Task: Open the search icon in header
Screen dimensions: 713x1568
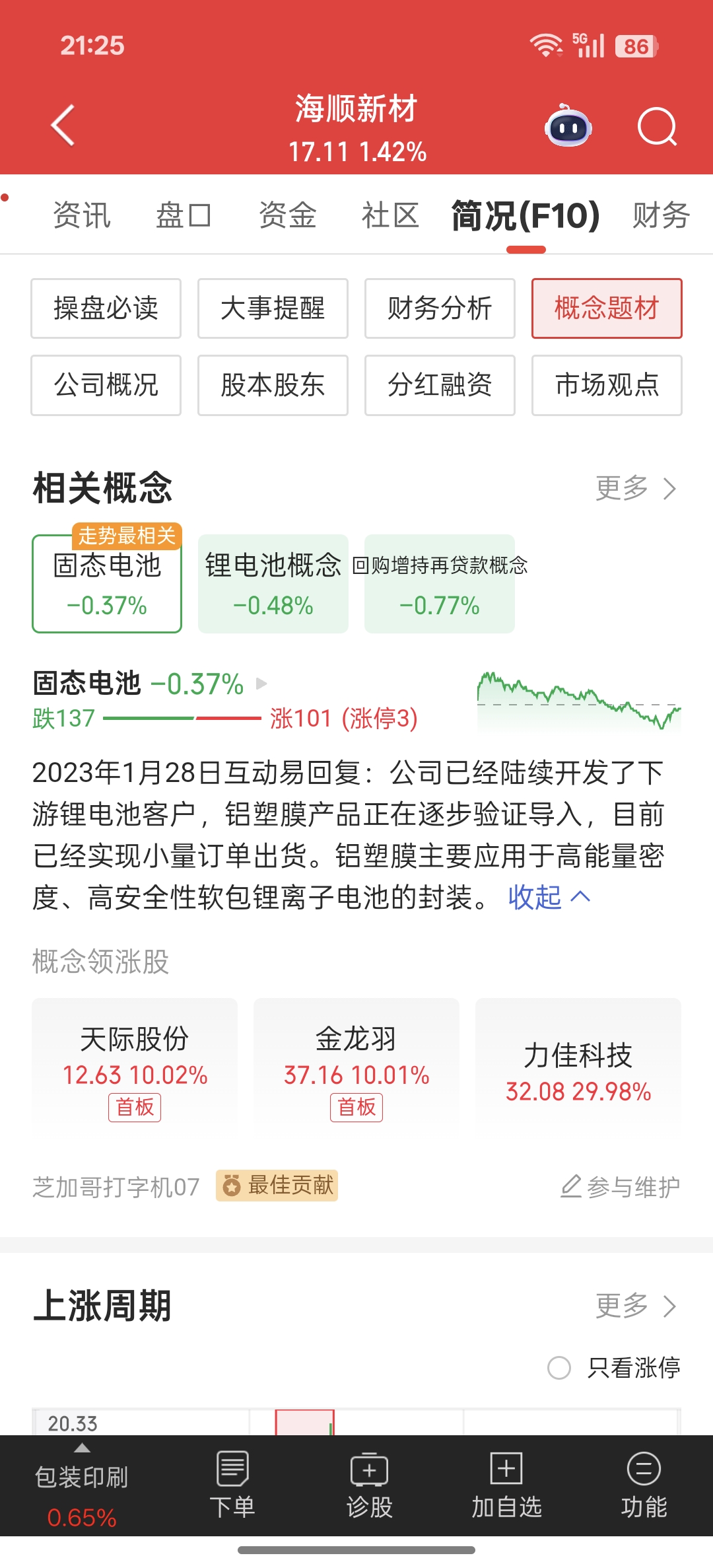Action: coord(658,126)
